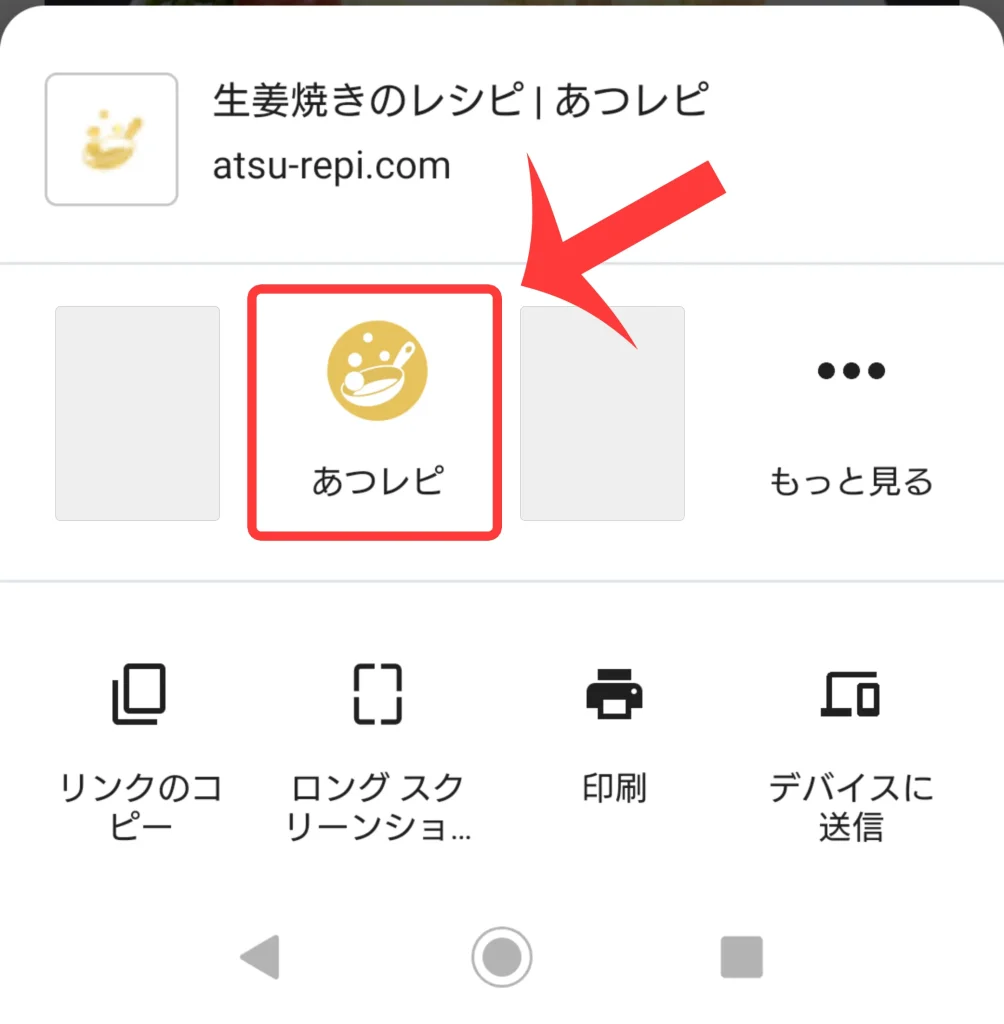Tap 印刷 to print the page
1004x1024 pixels.
pyautogui.click(x=614, y=735)
